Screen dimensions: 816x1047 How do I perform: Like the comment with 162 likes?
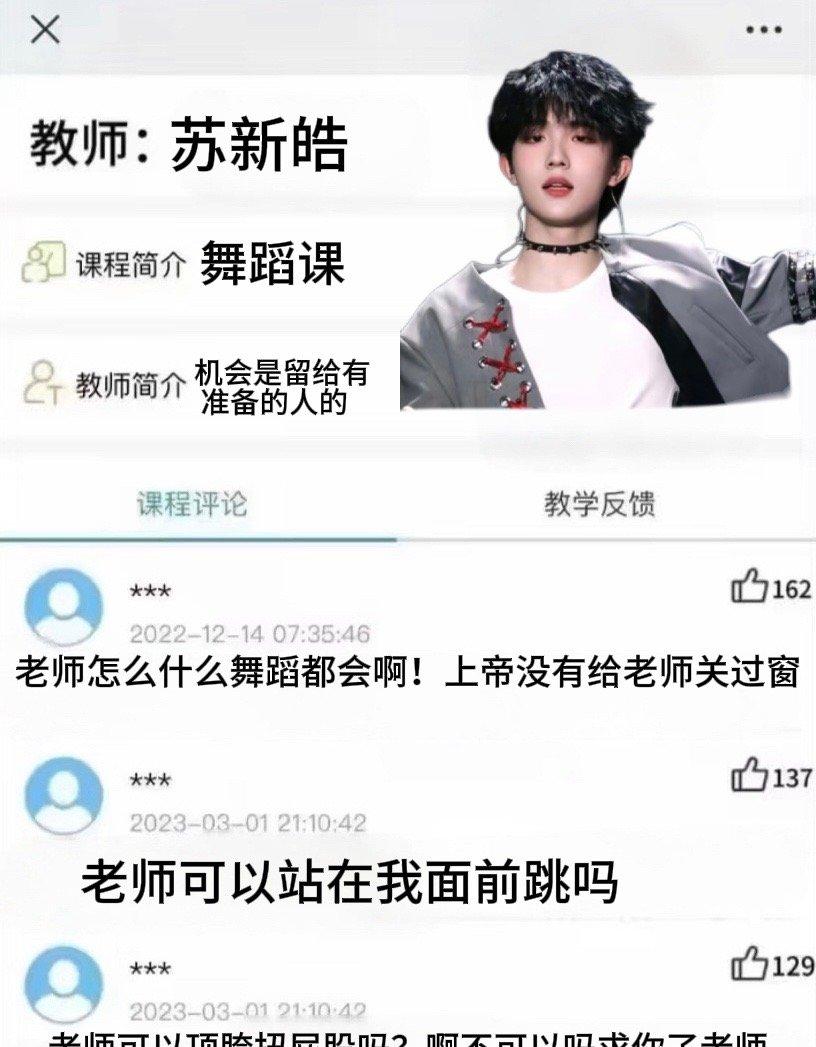point(750,587)
